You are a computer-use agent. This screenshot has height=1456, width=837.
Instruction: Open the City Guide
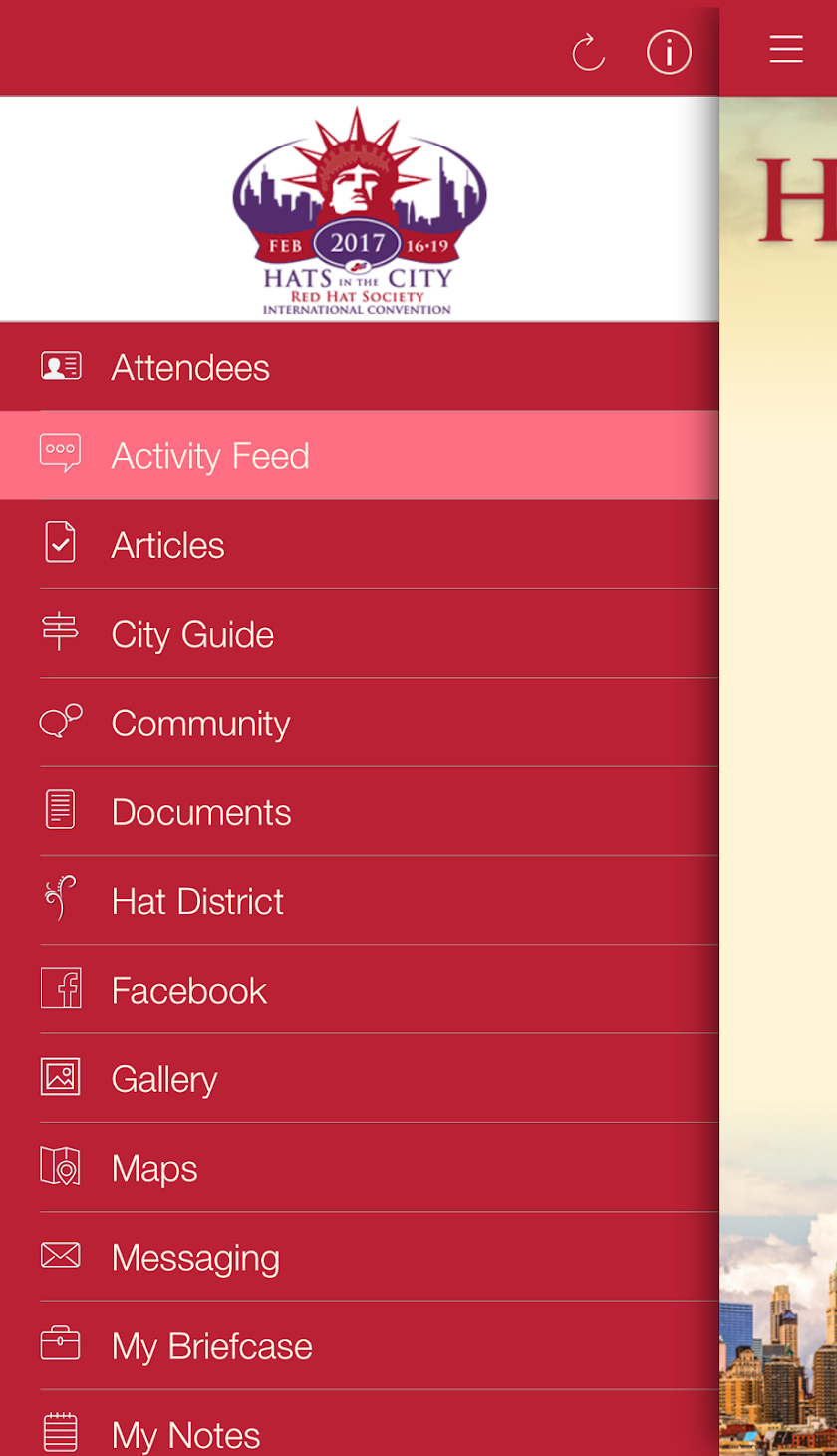tap(192, 634)
